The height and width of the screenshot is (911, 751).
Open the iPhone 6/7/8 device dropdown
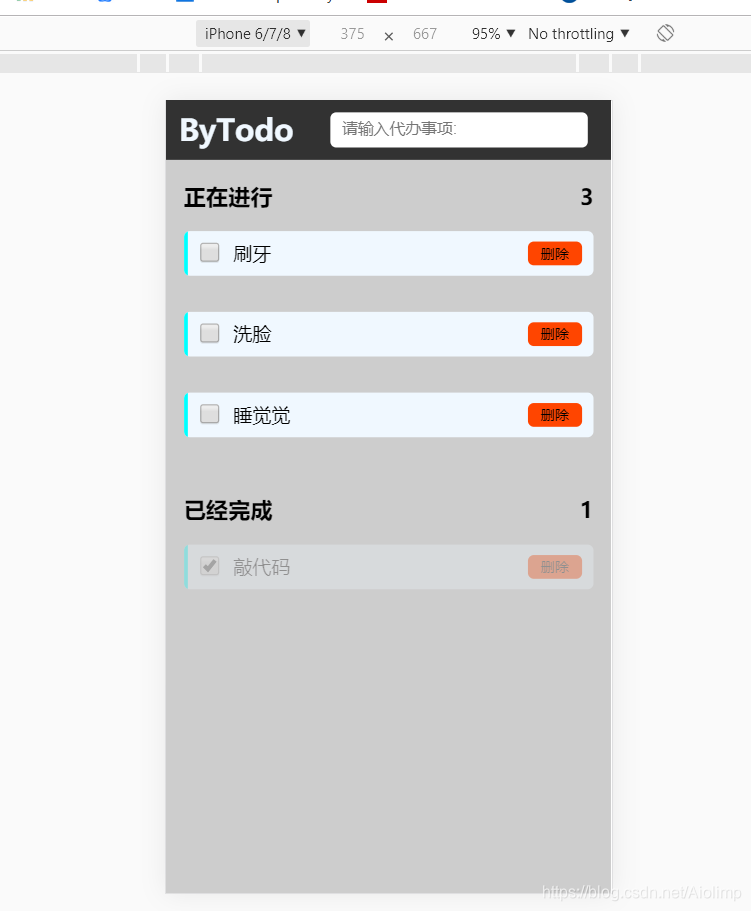(252, 33)
